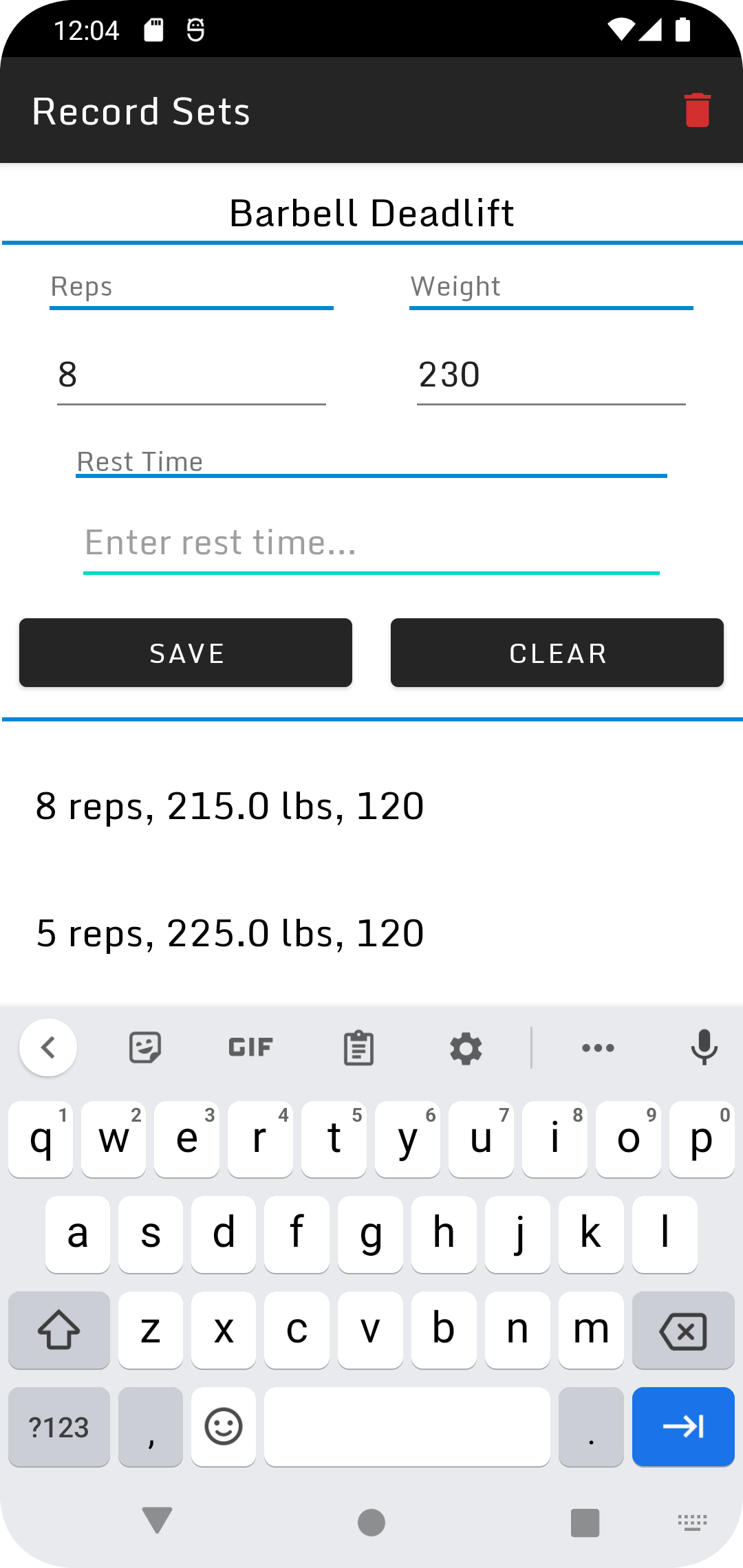Viewport: 743px width, 1568px height.
Task: Tap the blue next-field key
Action: 683,1427
